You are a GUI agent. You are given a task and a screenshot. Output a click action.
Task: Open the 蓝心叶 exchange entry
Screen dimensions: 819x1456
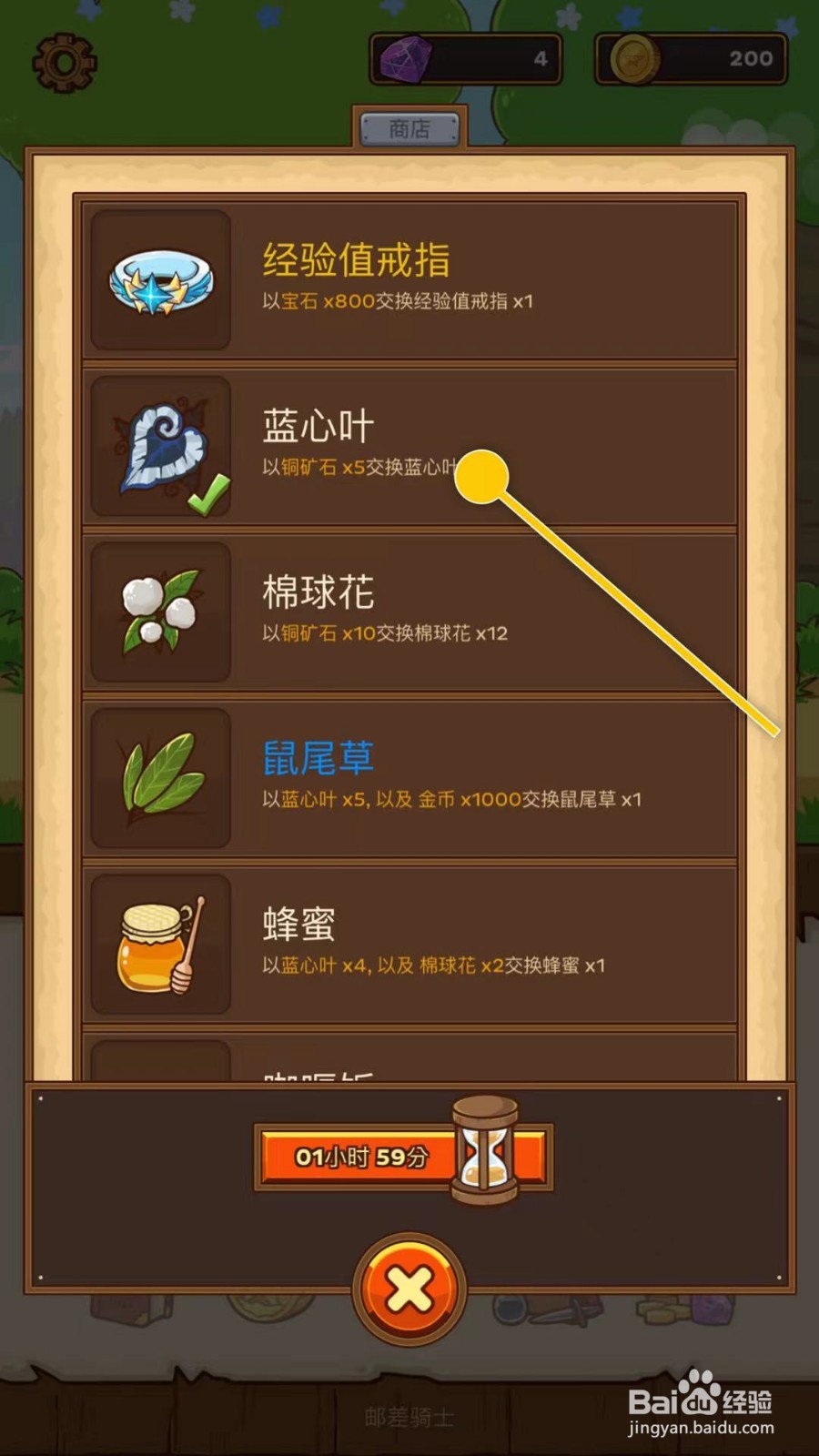tap(408, 443)
